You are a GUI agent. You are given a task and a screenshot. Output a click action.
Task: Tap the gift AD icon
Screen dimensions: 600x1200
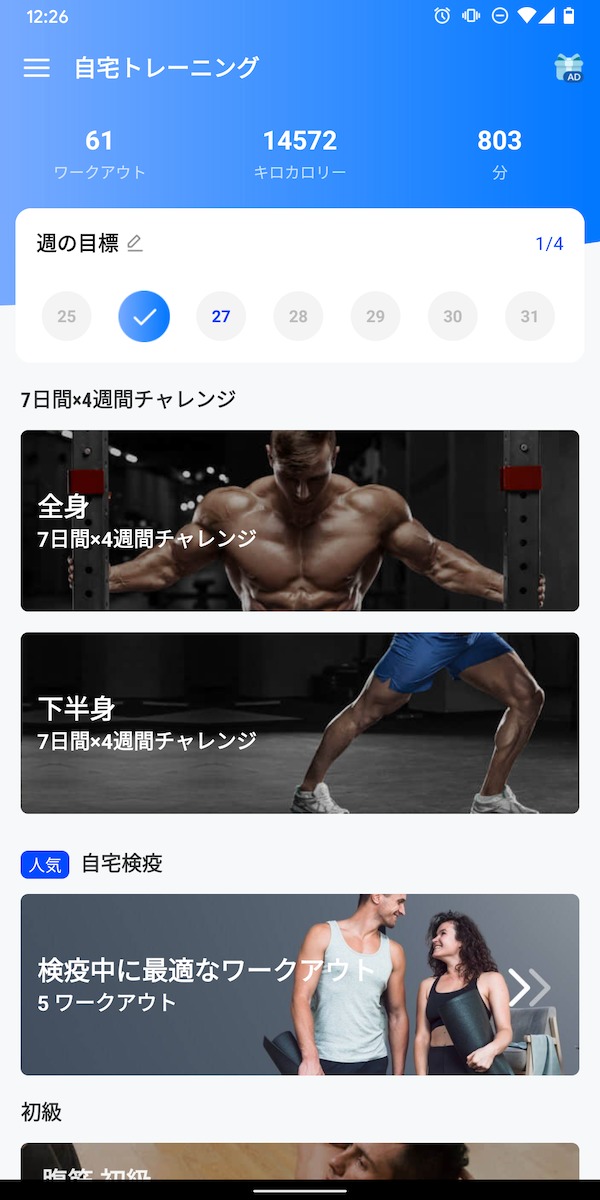568,68
